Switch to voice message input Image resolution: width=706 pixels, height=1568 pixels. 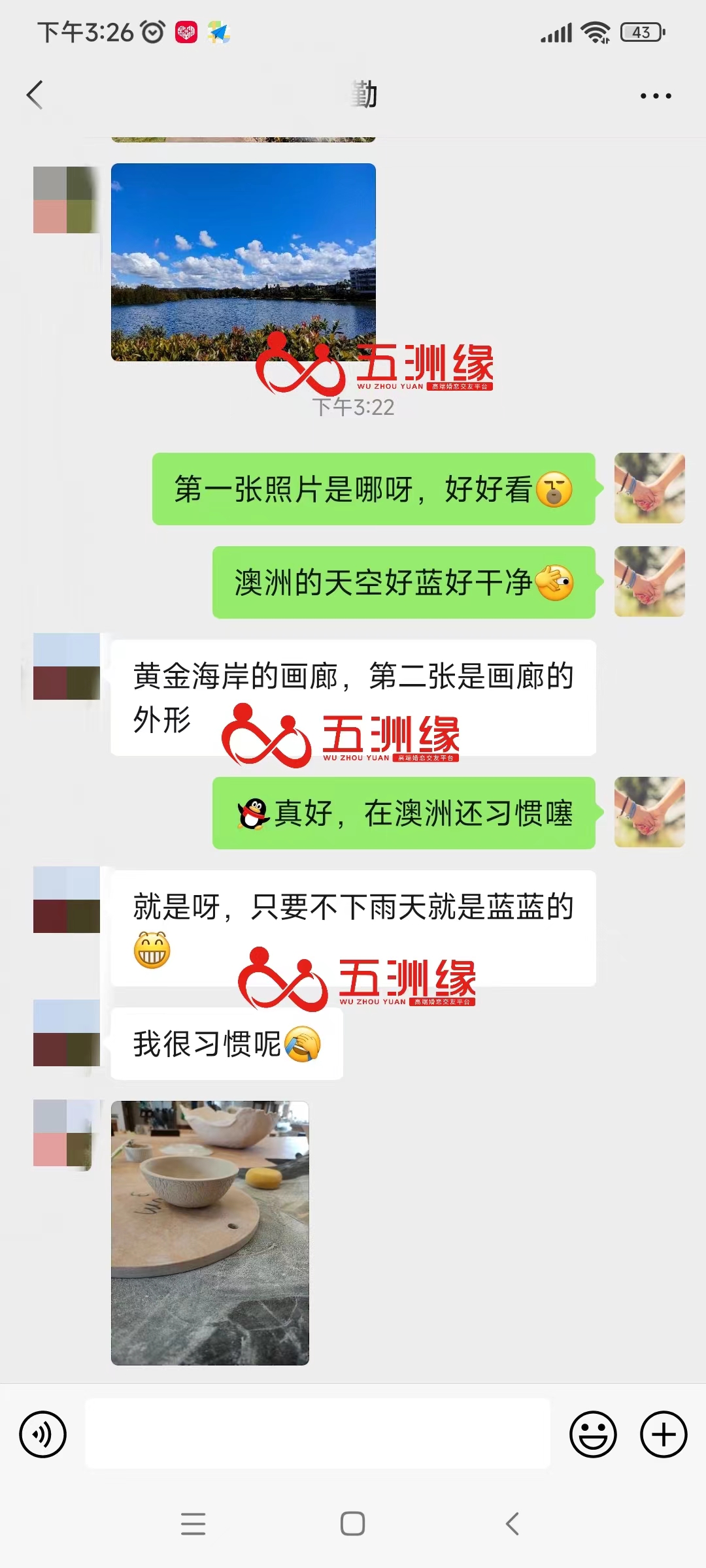43,1435
